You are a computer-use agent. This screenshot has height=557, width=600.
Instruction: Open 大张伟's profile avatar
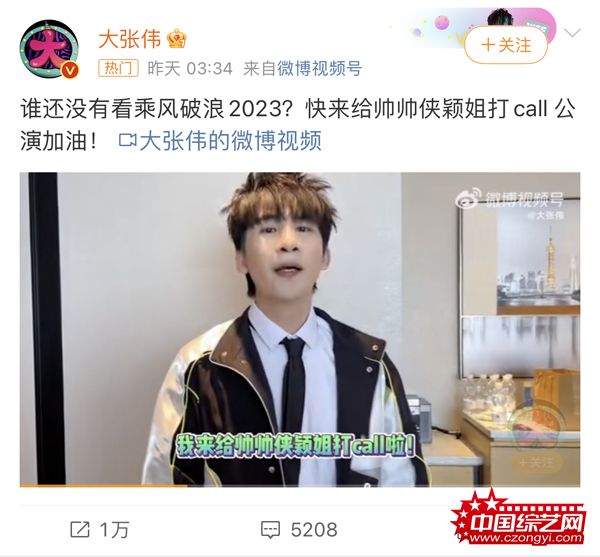(x=49, y=51)
